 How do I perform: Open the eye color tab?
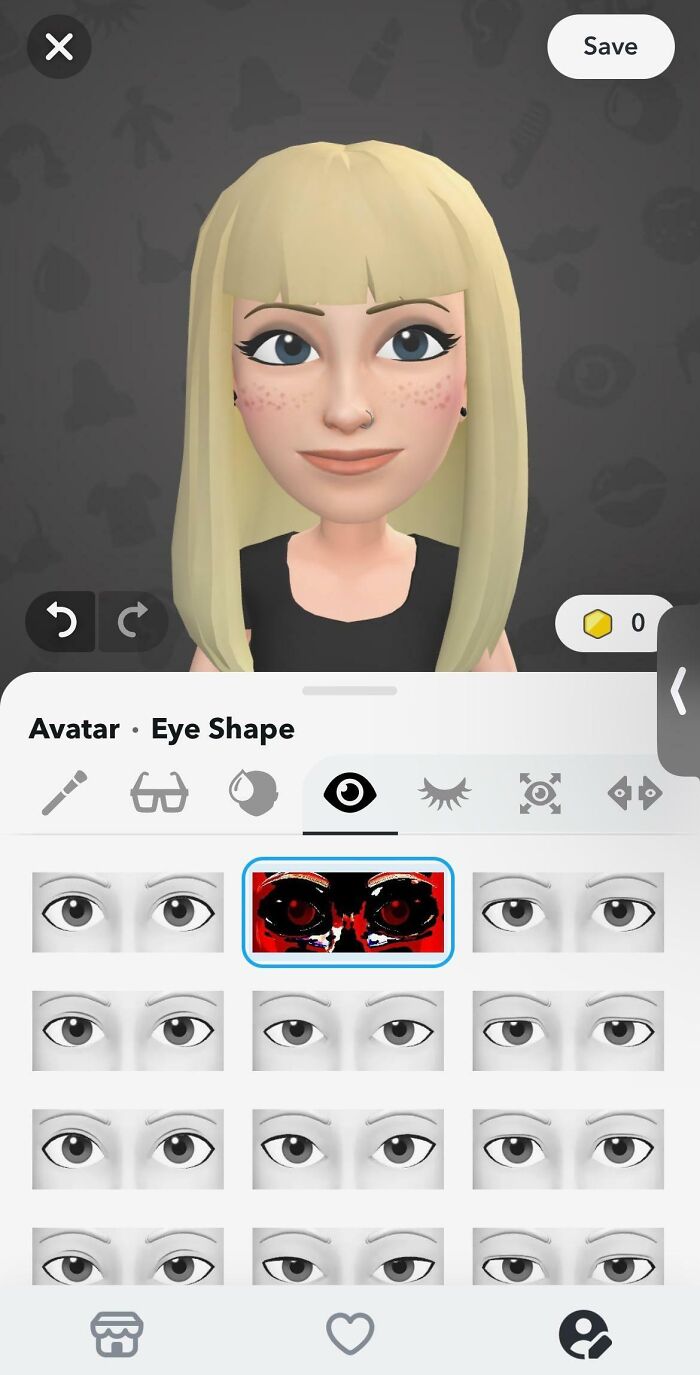(253, 794)
